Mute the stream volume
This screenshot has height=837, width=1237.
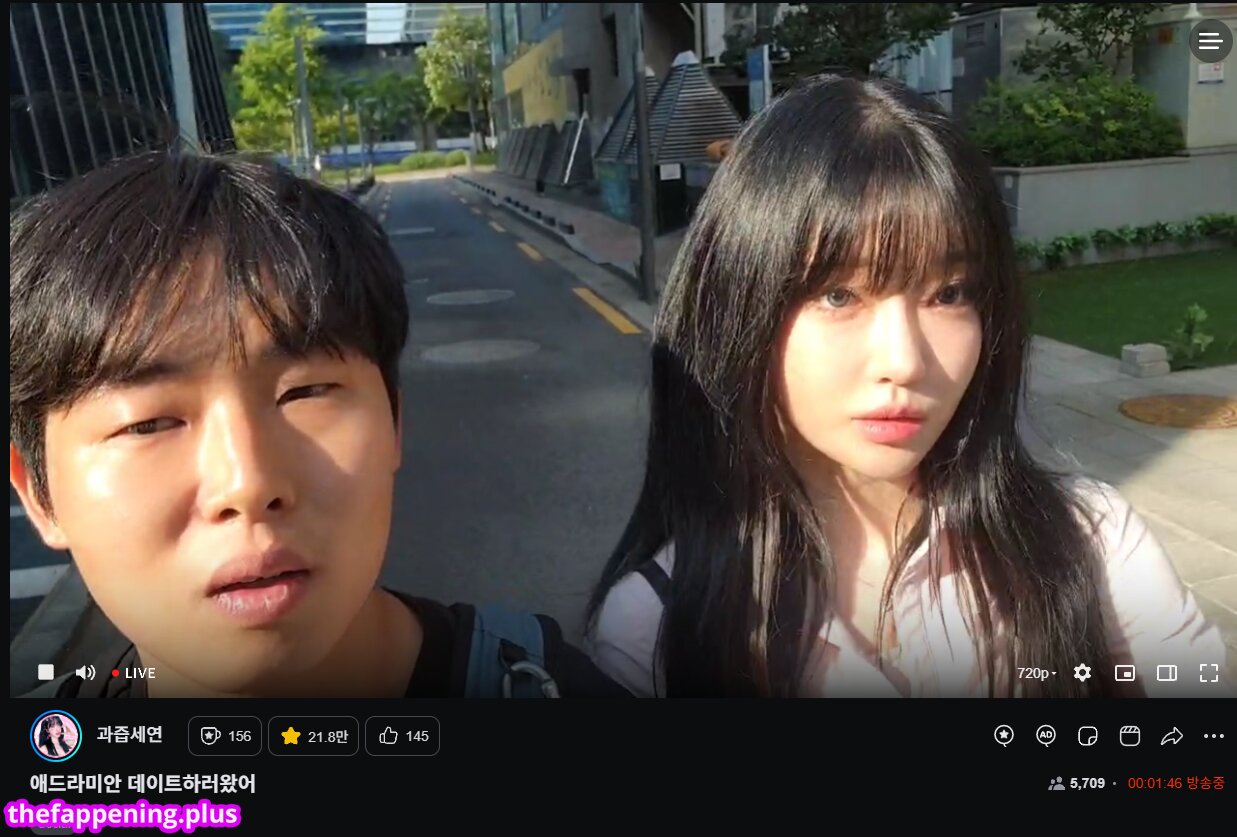[x=86, y=673]
